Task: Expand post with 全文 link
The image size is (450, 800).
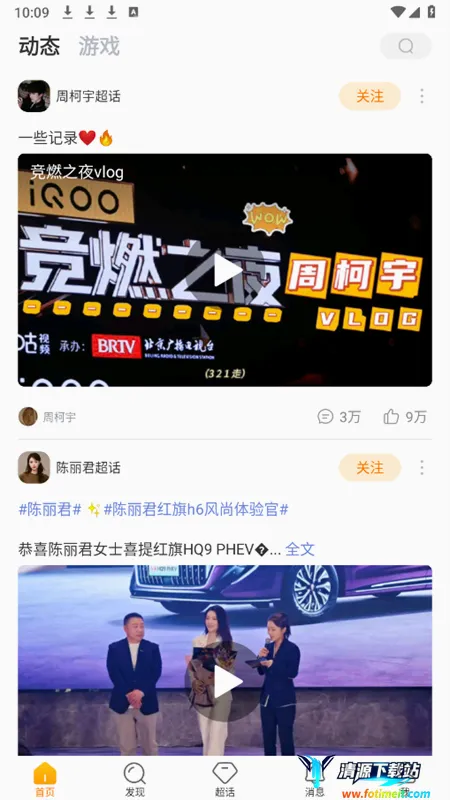Action: click(x=299, y=549)
